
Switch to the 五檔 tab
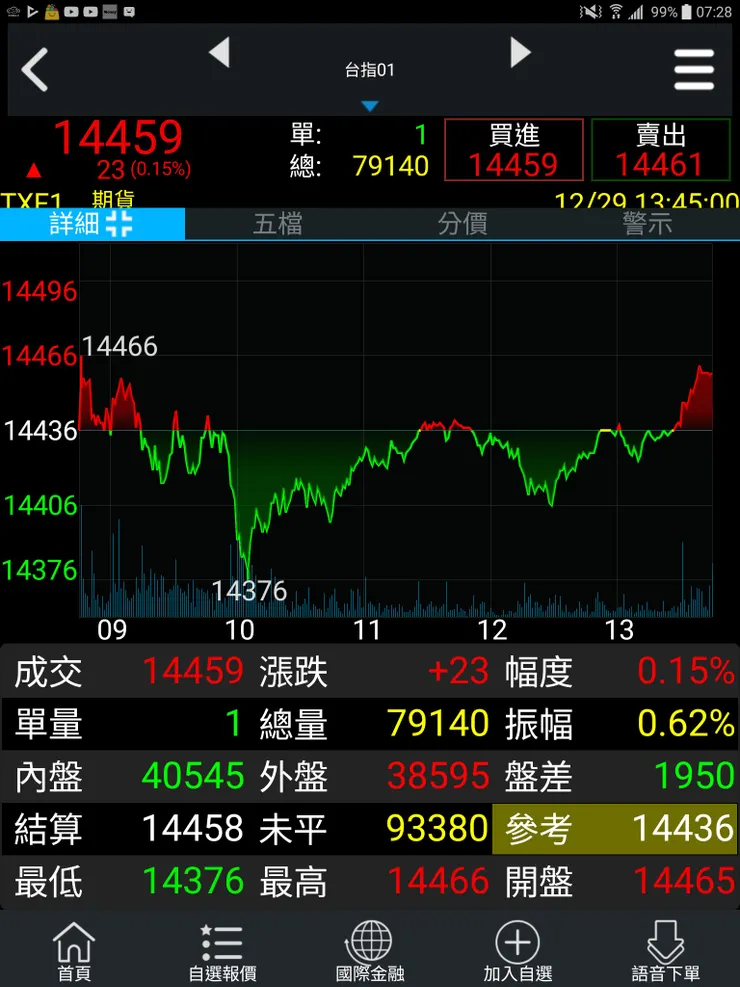[x=277, y=224]
